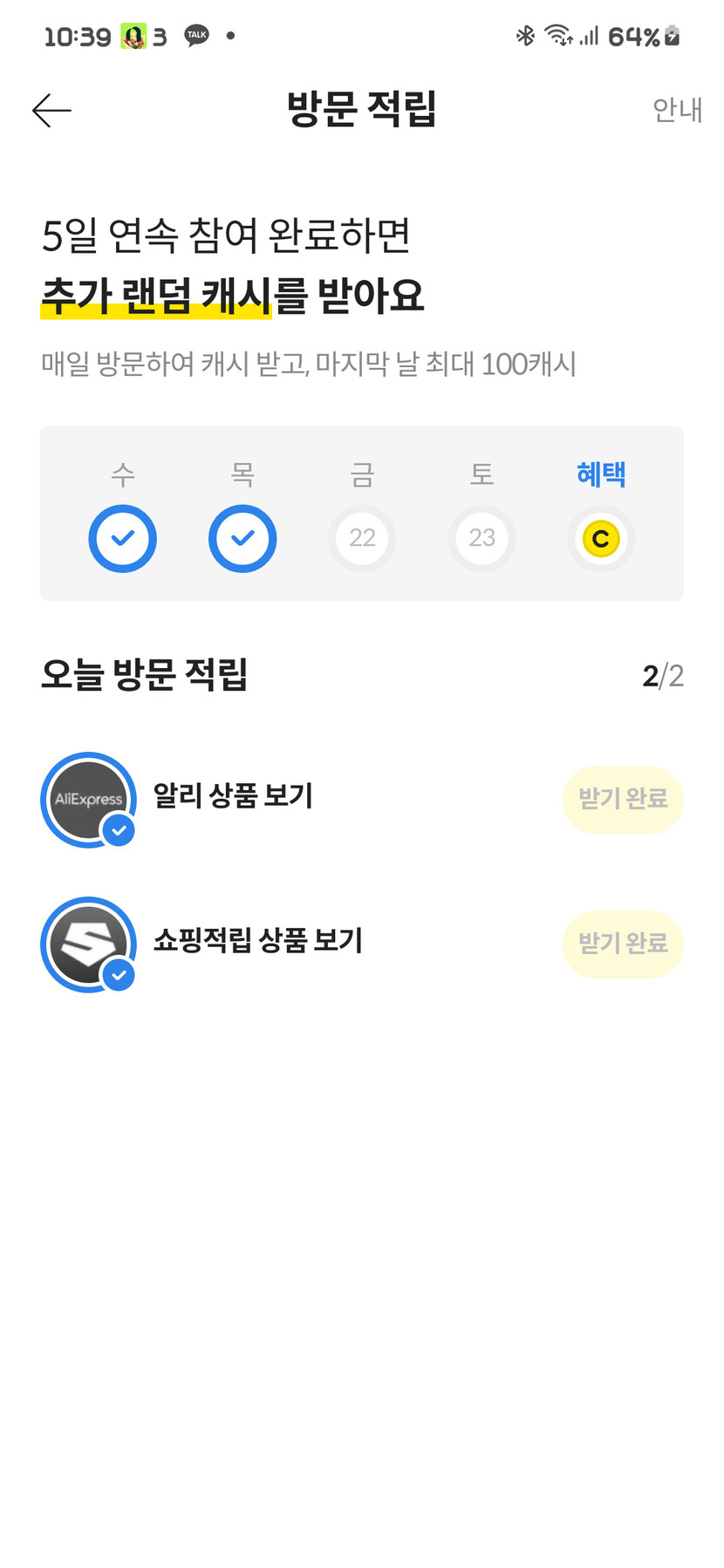Tap 받기 완료 for 알리 상품 보기

click(x=623, y=799)
